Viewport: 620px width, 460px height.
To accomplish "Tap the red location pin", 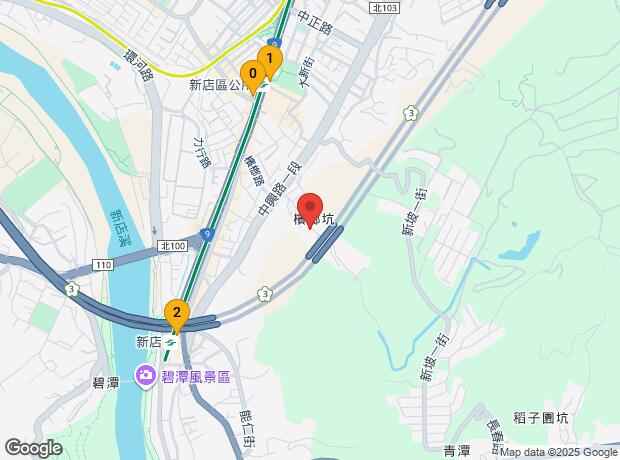I will tap(310, 209).
